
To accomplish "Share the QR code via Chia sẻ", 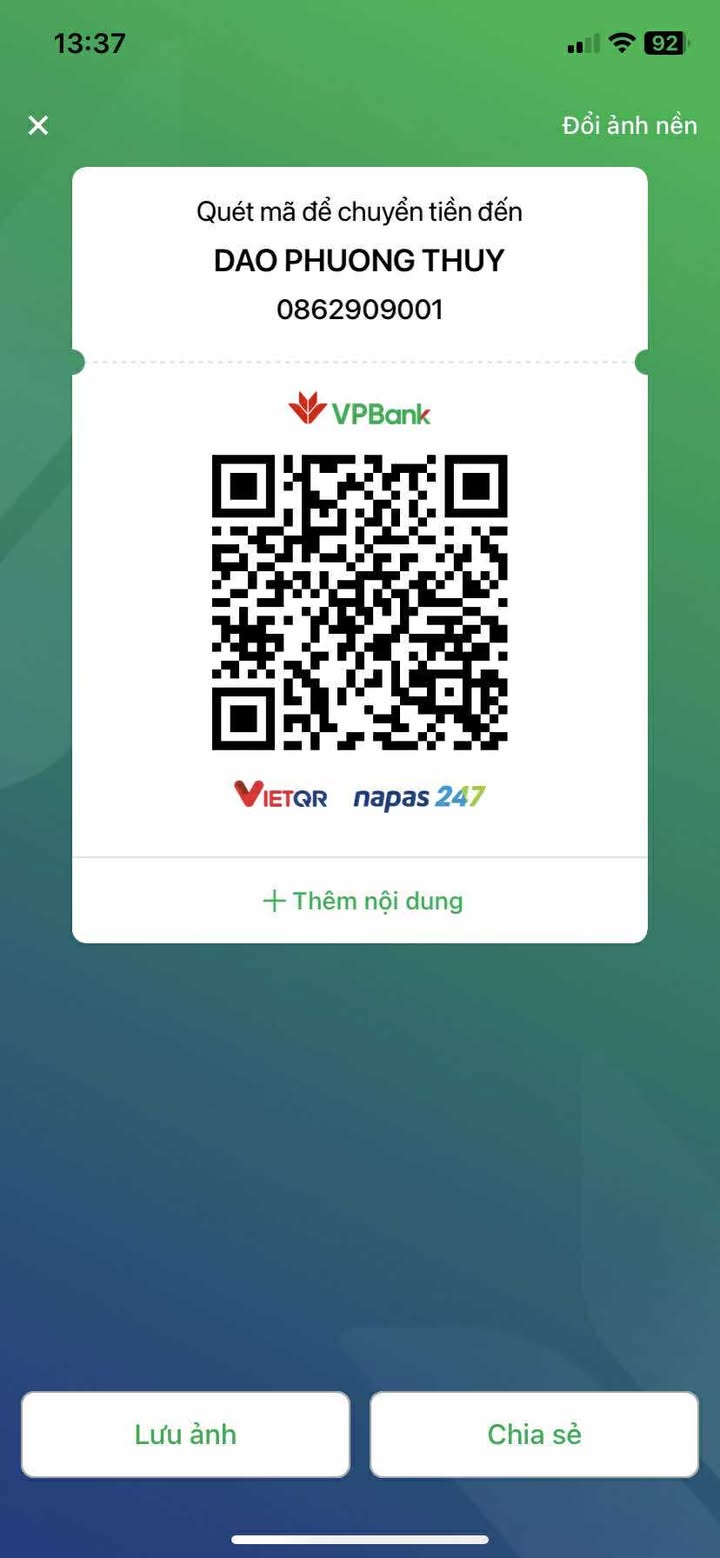I will pyautogui.click(x=534, y=1434).
